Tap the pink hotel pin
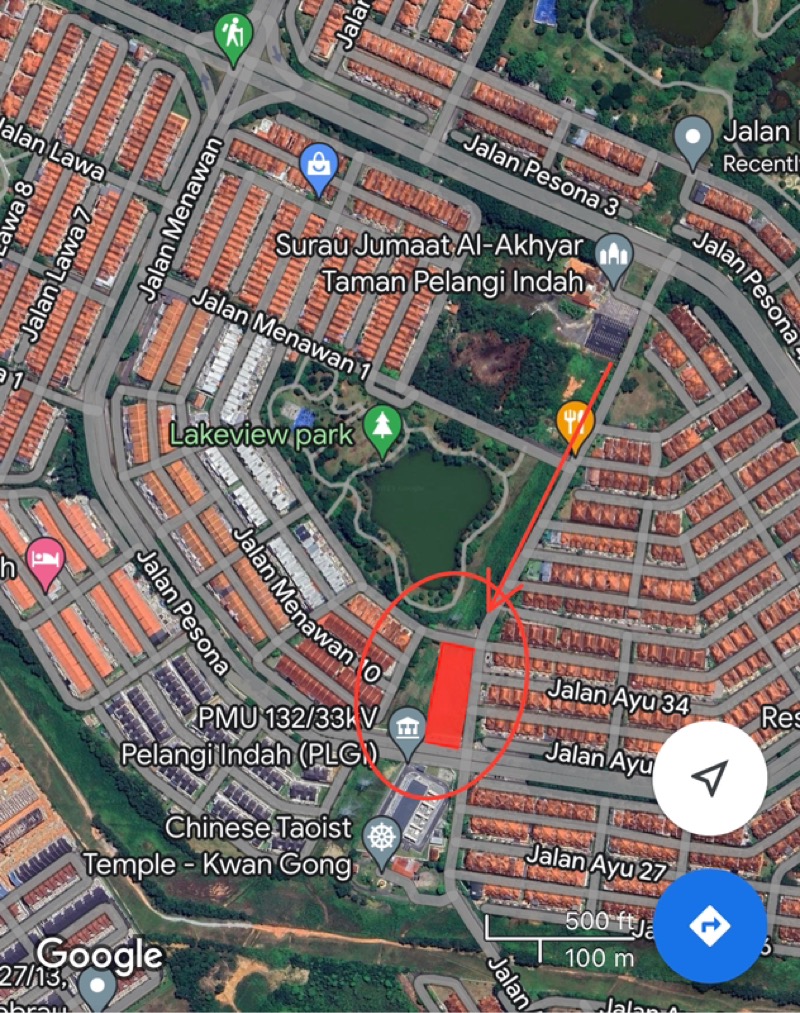800x1013 pixels. click(43, 556)
